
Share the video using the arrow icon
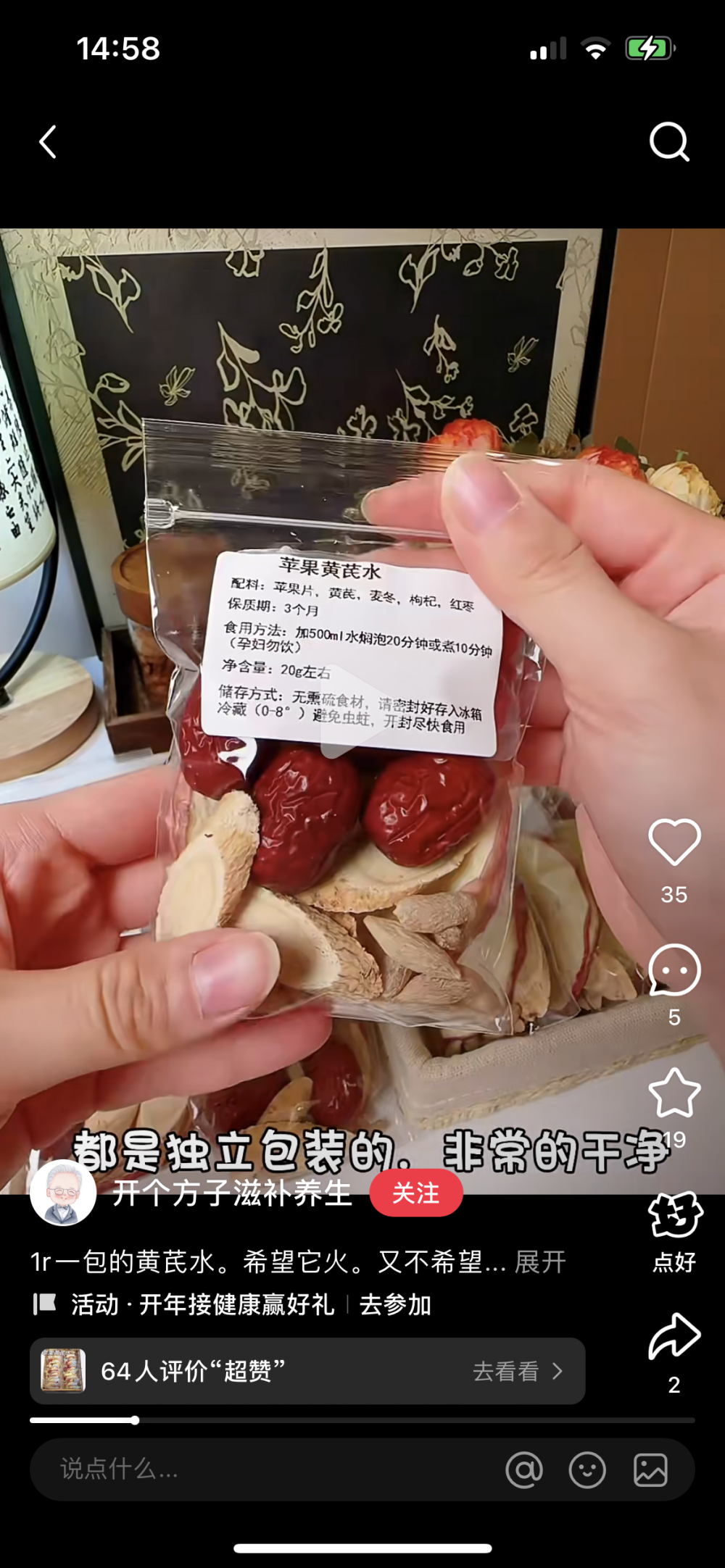pyautogui.click(x=674, y=1333)
